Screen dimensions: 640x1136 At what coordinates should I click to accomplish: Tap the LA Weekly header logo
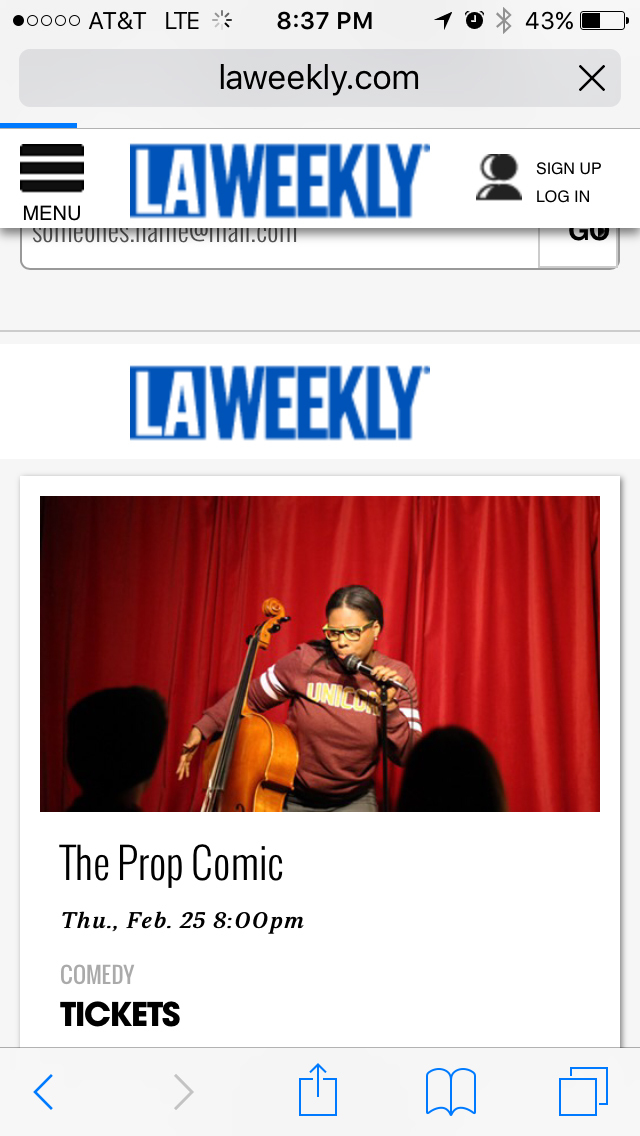pyautogui.click(x=280, y=180)
